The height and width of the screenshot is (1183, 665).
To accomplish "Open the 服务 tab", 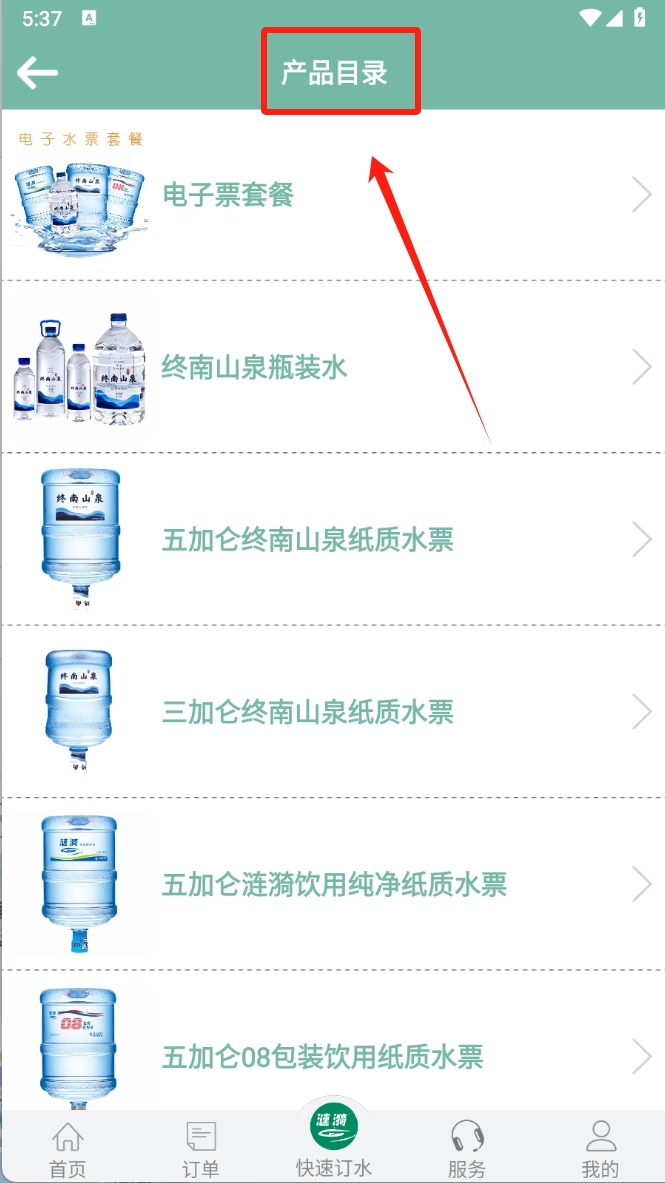I will pyautogui.click(x=467, y=1149).
